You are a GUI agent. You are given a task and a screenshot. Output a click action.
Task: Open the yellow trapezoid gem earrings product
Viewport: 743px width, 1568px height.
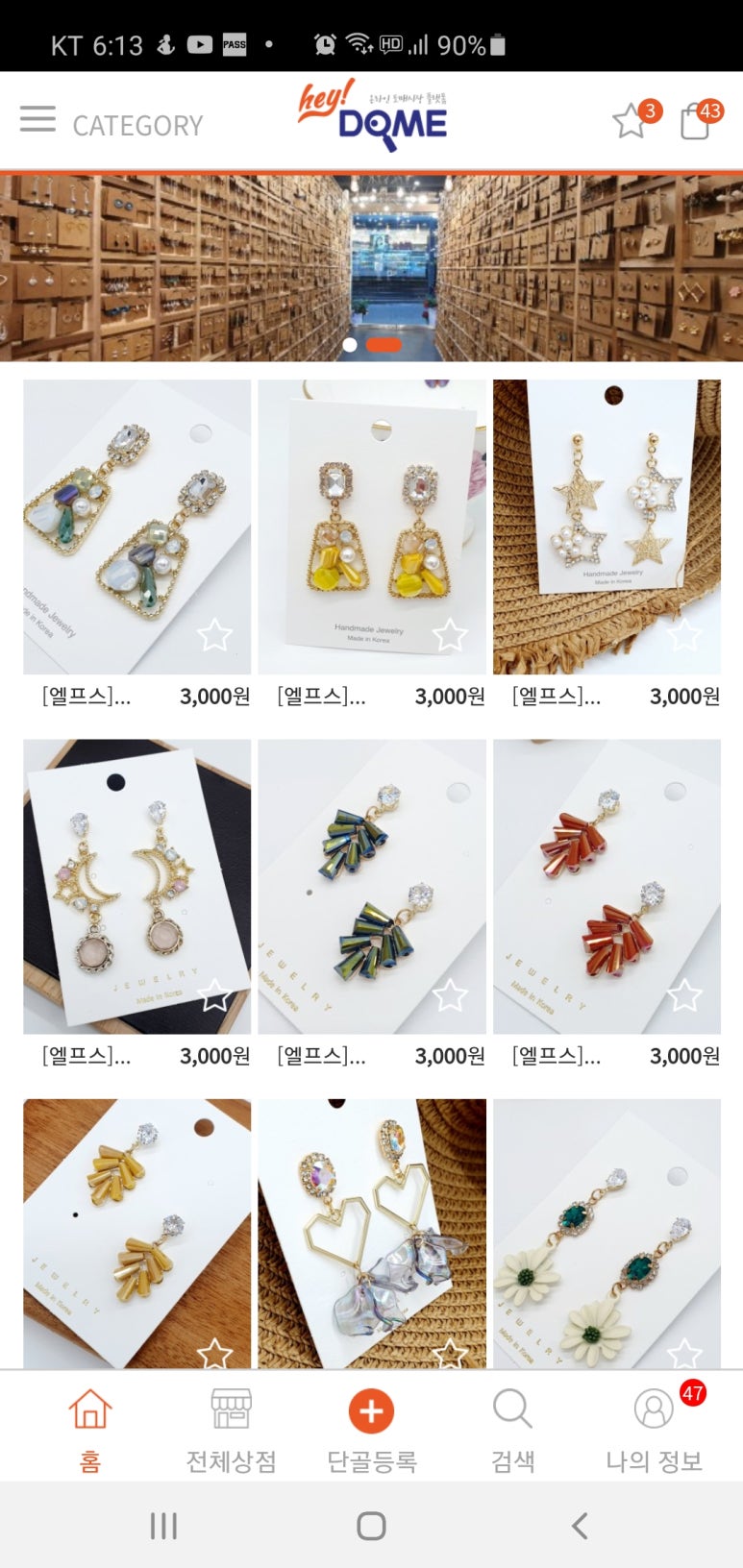tap(371, 527)
